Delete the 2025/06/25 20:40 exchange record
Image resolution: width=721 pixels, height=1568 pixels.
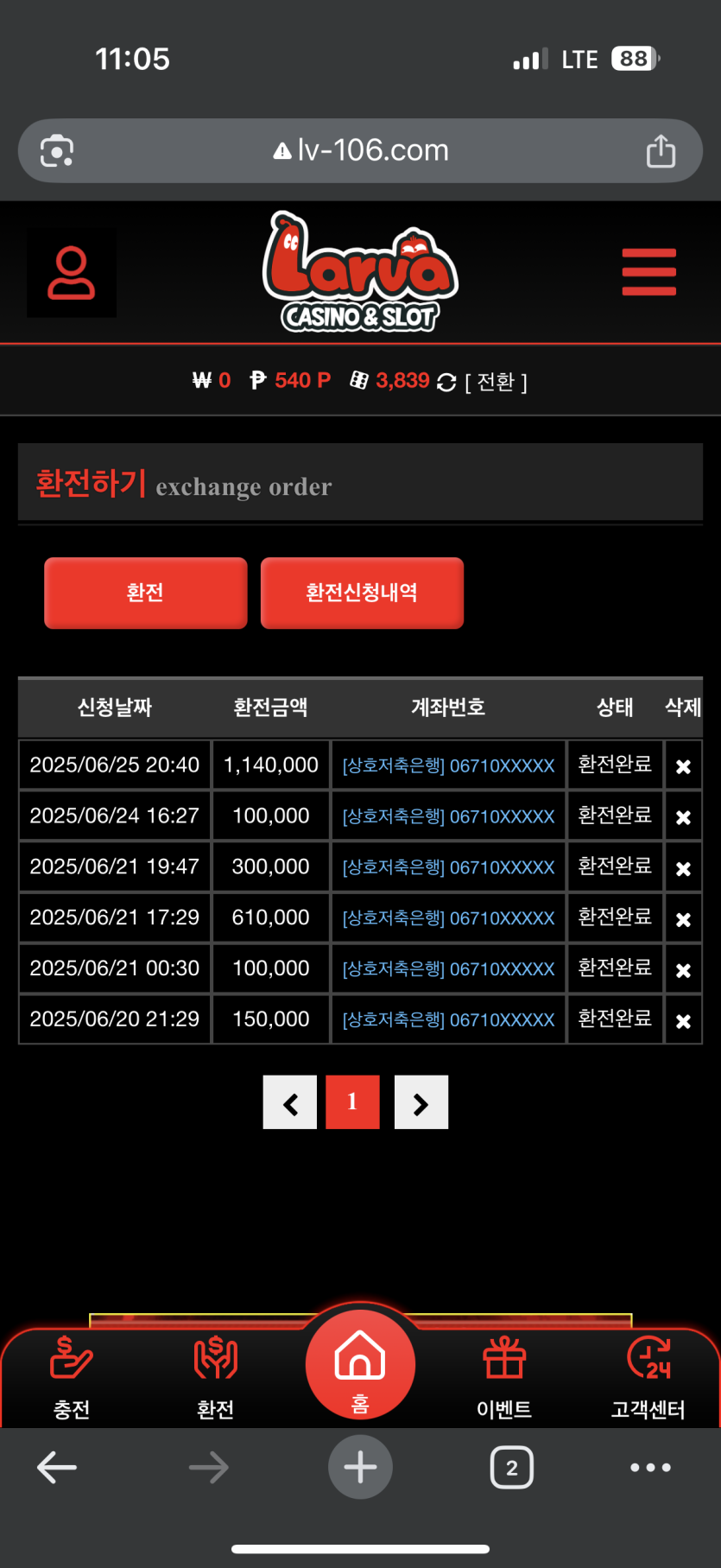(683, 766)
